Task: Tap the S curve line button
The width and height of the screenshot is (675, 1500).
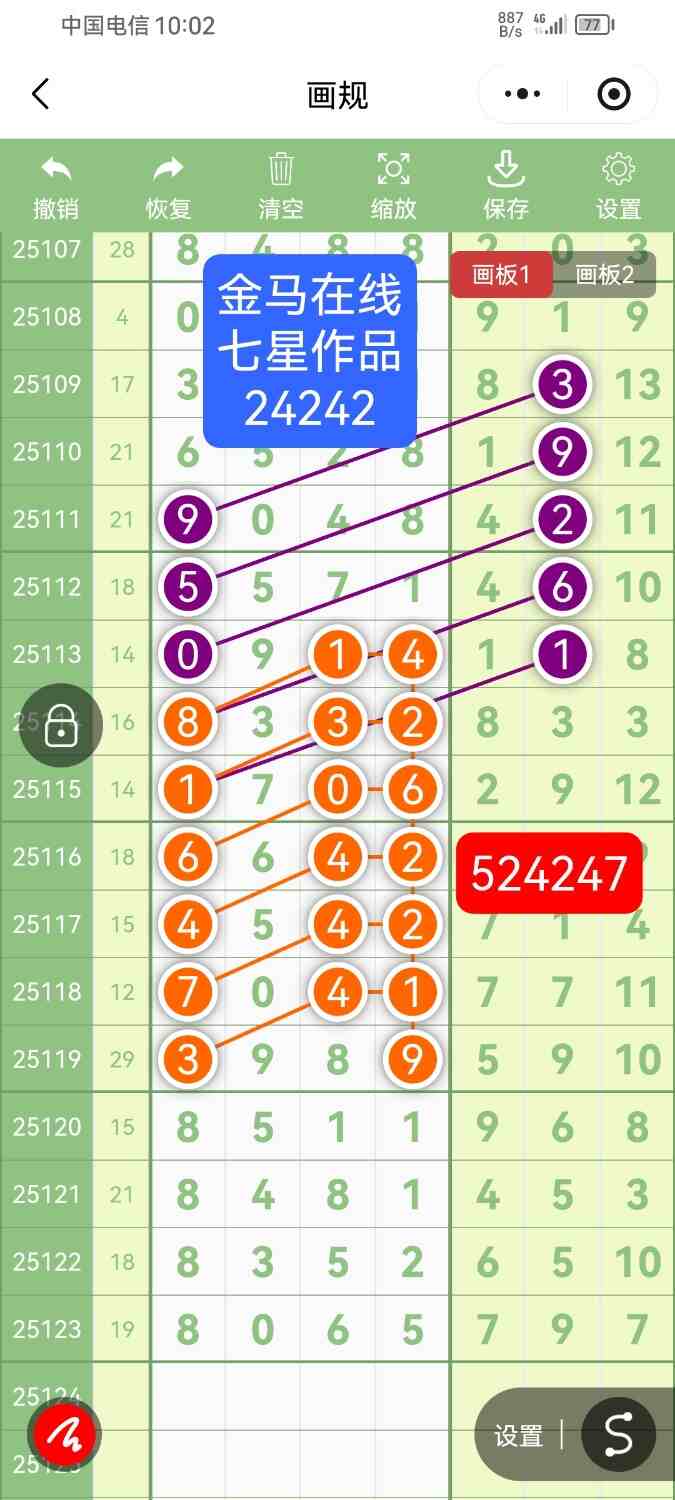Action: 618,1434
